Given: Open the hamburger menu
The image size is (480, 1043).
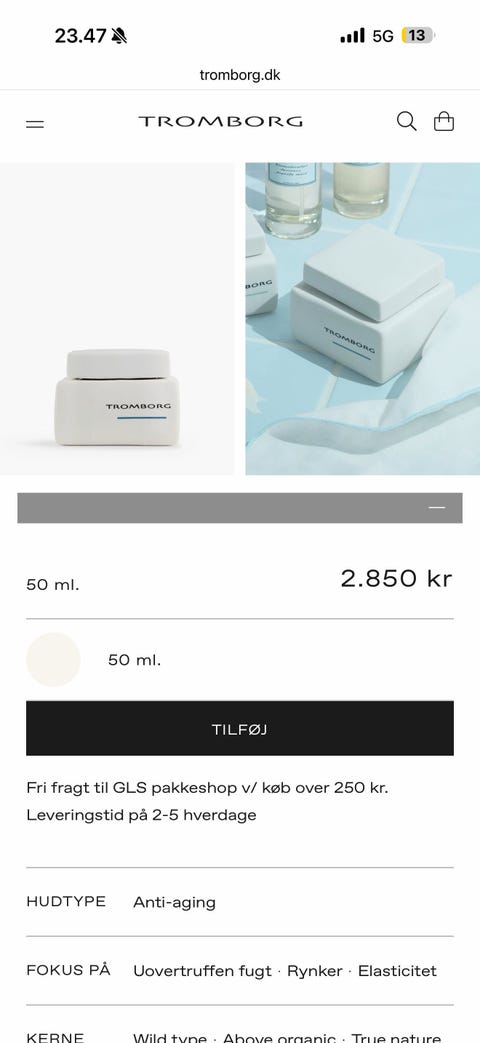Looking at the screenshot, I should point(35,124).
